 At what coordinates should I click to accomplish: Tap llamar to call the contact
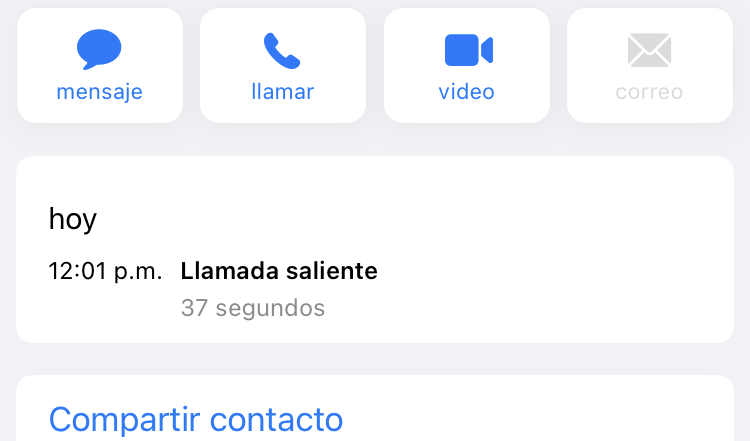click(x=283, y=66)
